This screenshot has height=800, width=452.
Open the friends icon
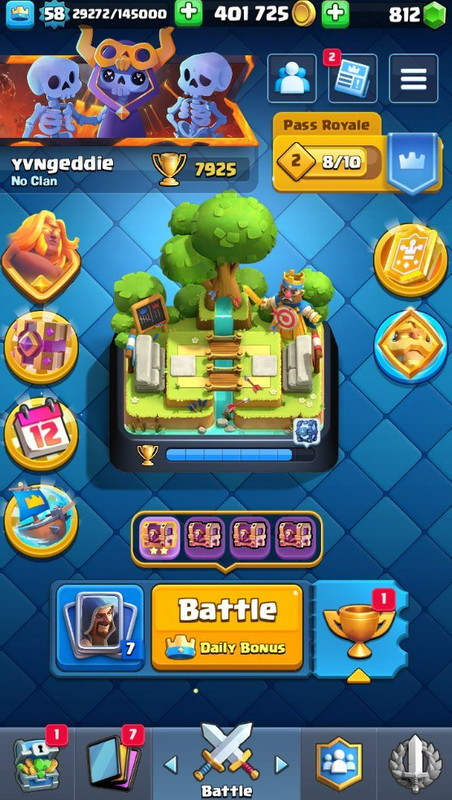[x=292, y=79]
